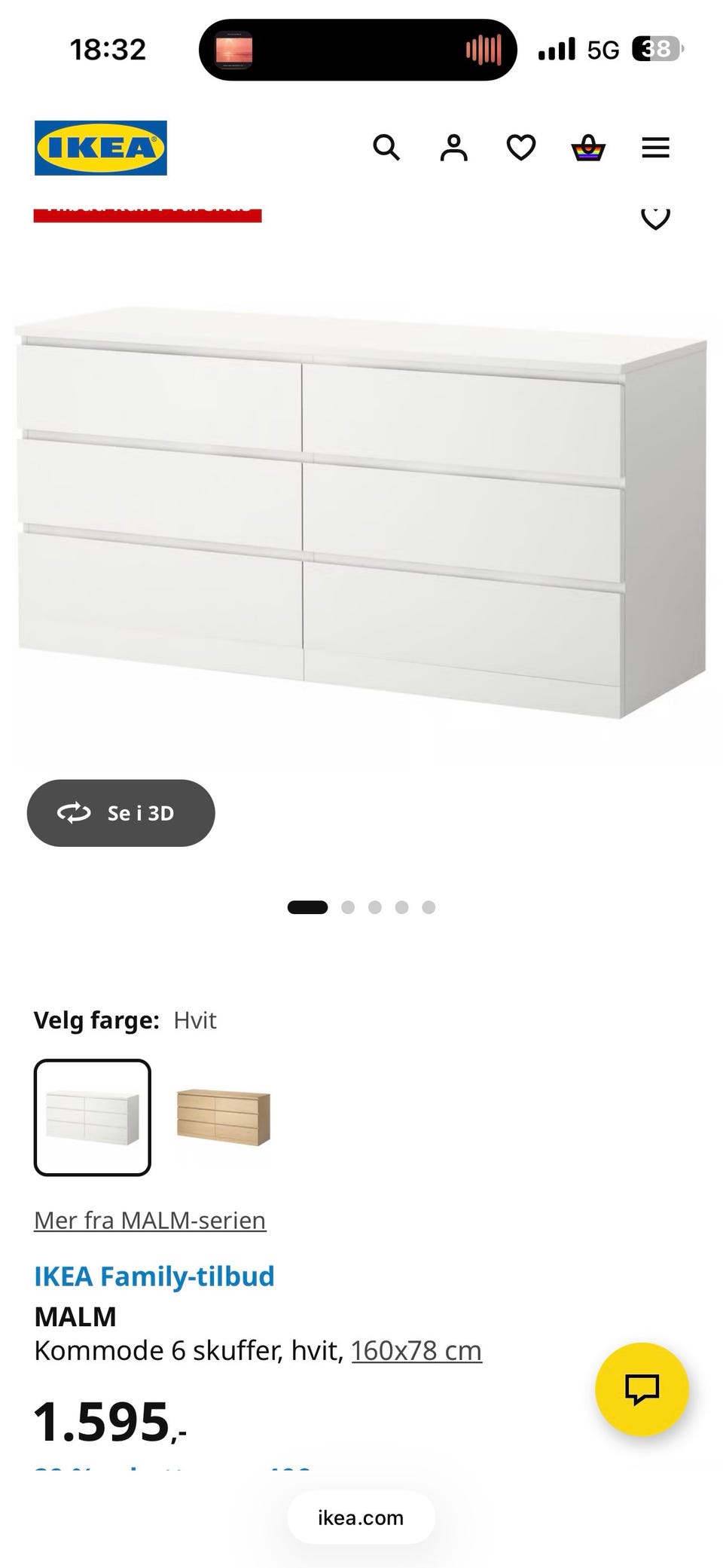
Task: Jump to the second image dot
Action: pyautogui.click(x=348, y=907)
